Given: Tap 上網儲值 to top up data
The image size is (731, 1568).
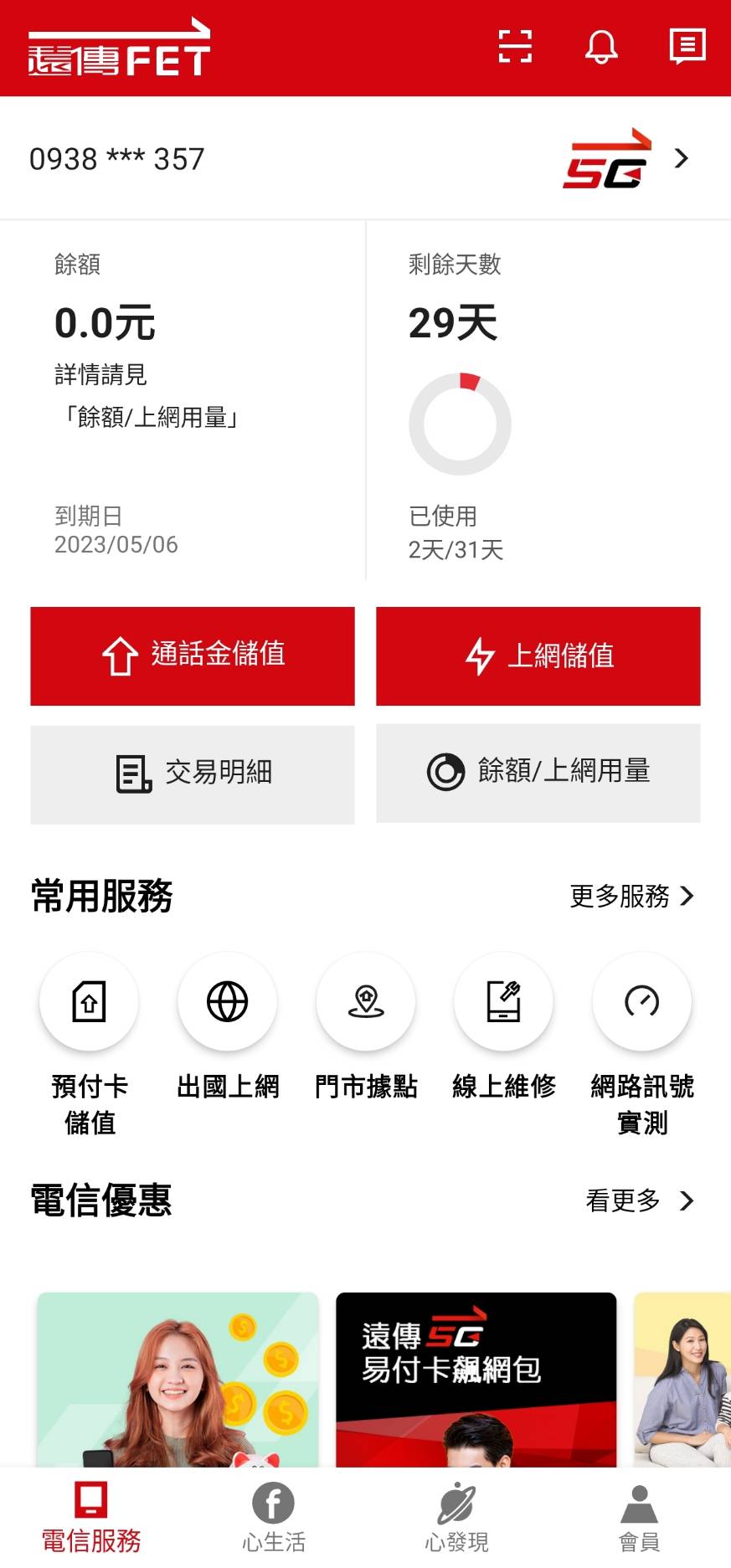Looking at the screenshot, I should coord(538,655).
